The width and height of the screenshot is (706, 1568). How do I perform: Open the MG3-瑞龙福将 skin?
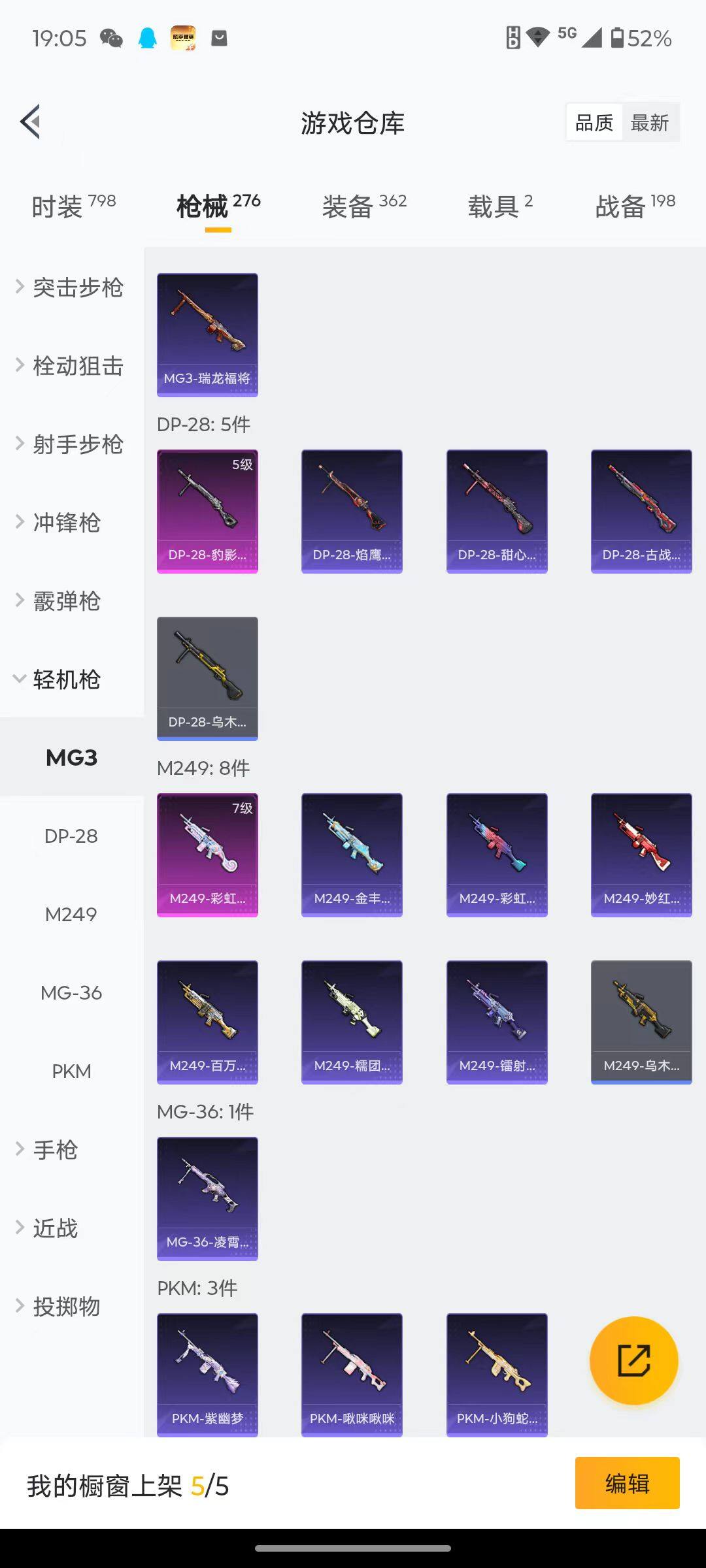tap(207, 335)
